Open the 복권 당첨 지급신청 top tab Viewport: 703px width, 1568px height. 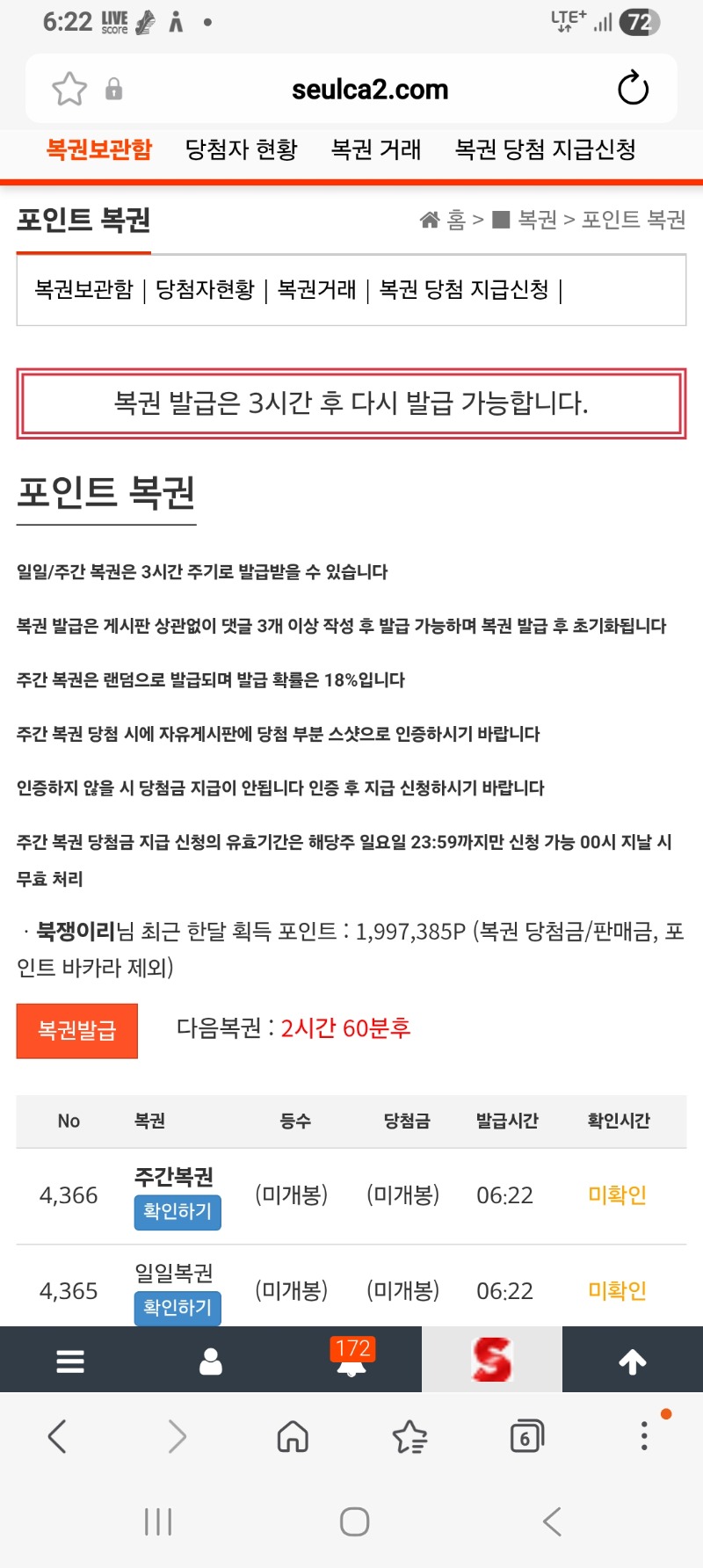pos(546,149)
